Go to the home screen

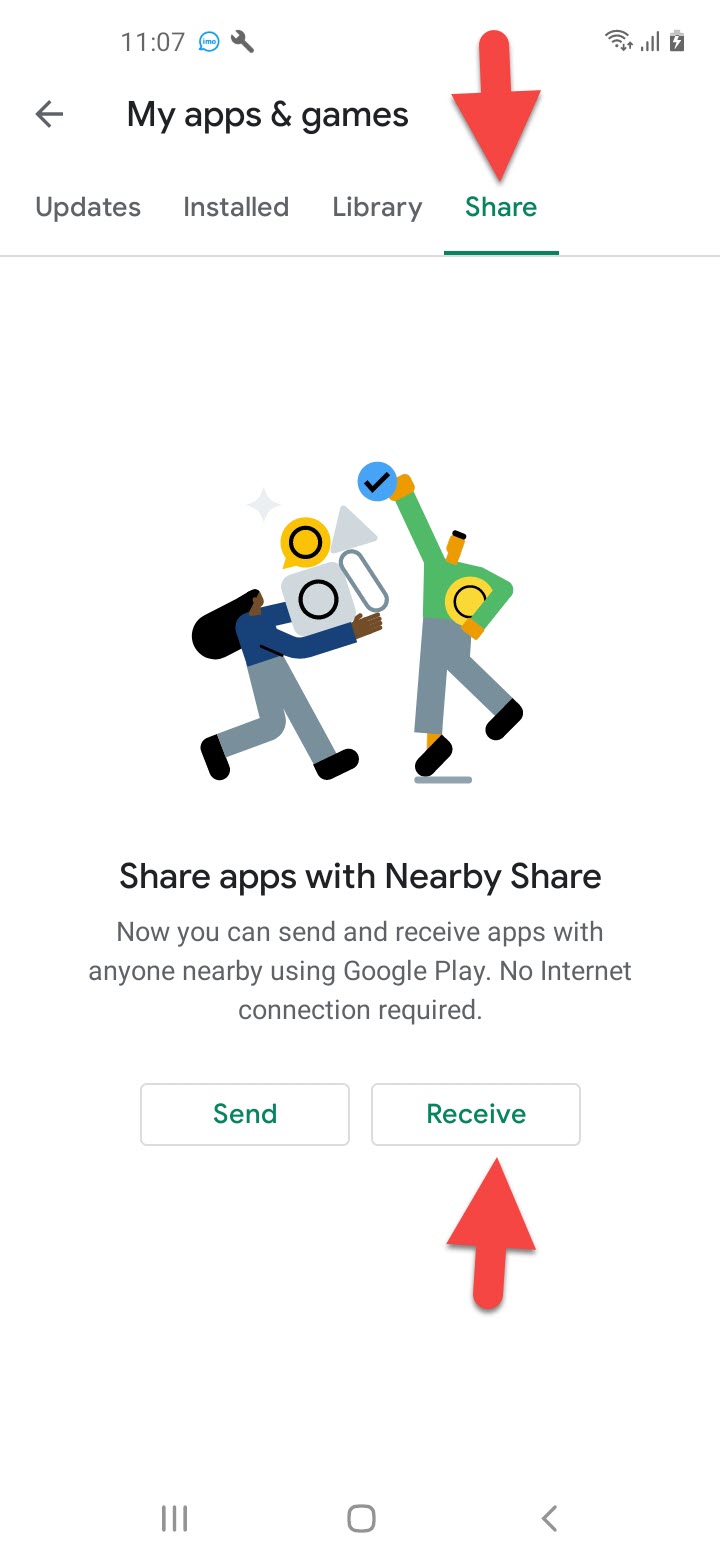point(361,1519)
